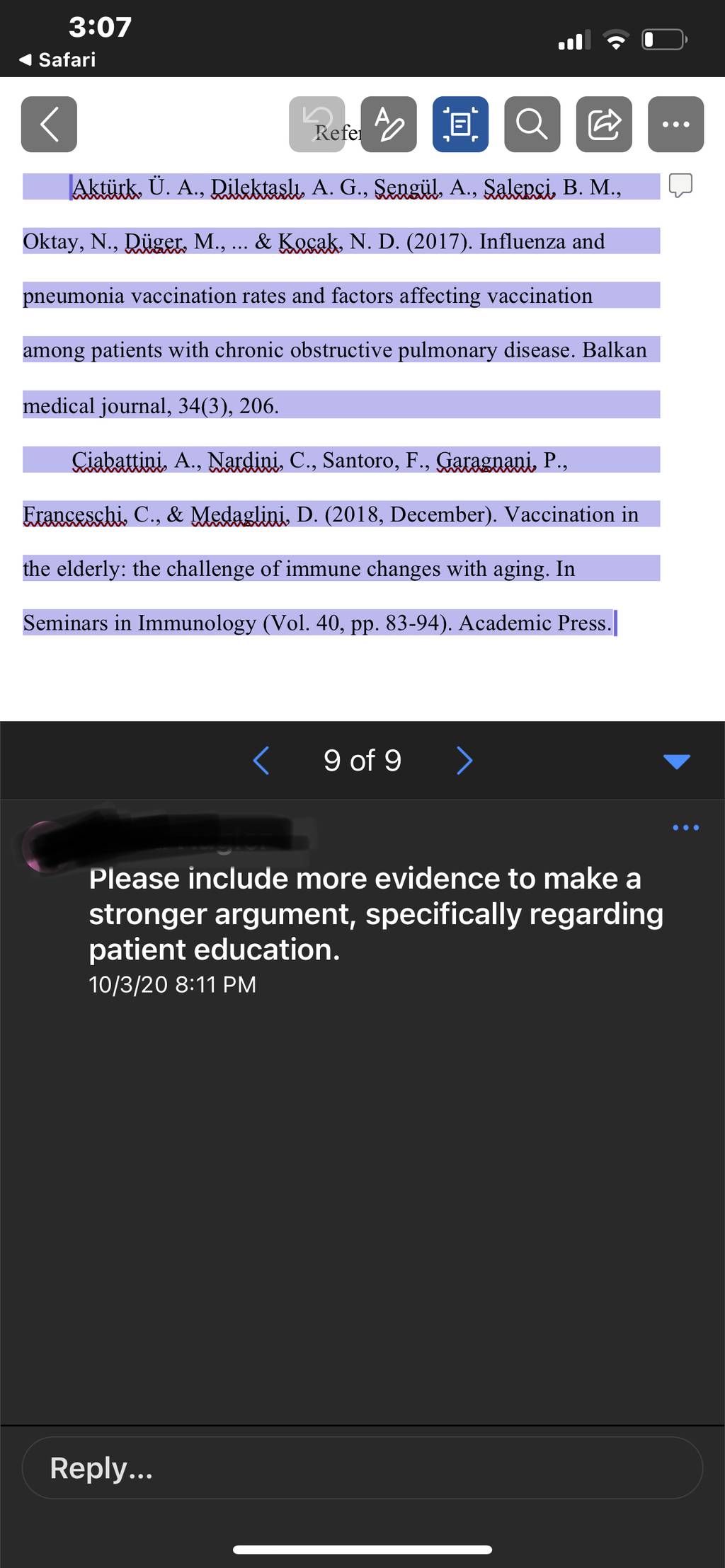The image size is (725, 1568).
Task: Tap the comment bubble beside the reference
Action: coord(680,186)
